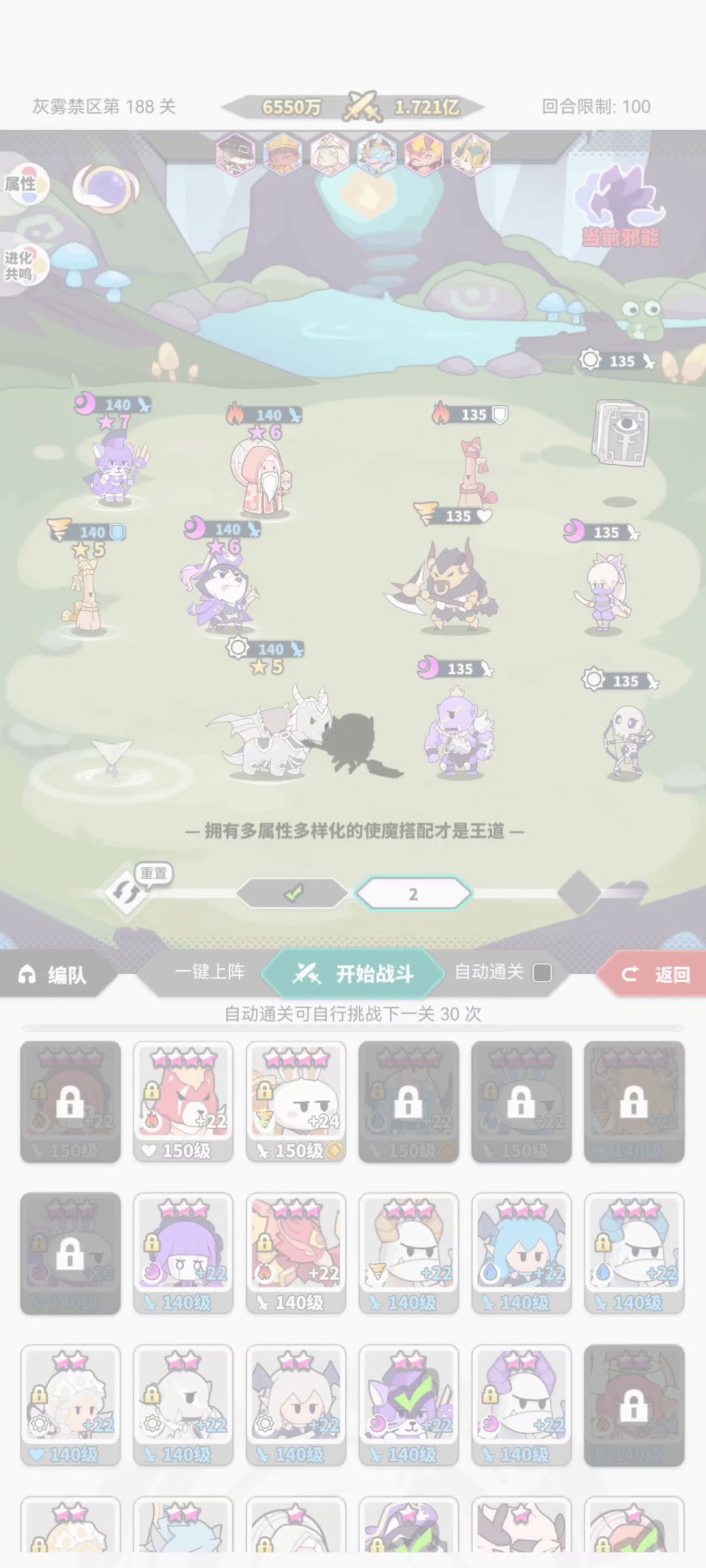706x1568 pixels.
Task: Toggle the 自动通关 checkbox
Action: (542, 973)
